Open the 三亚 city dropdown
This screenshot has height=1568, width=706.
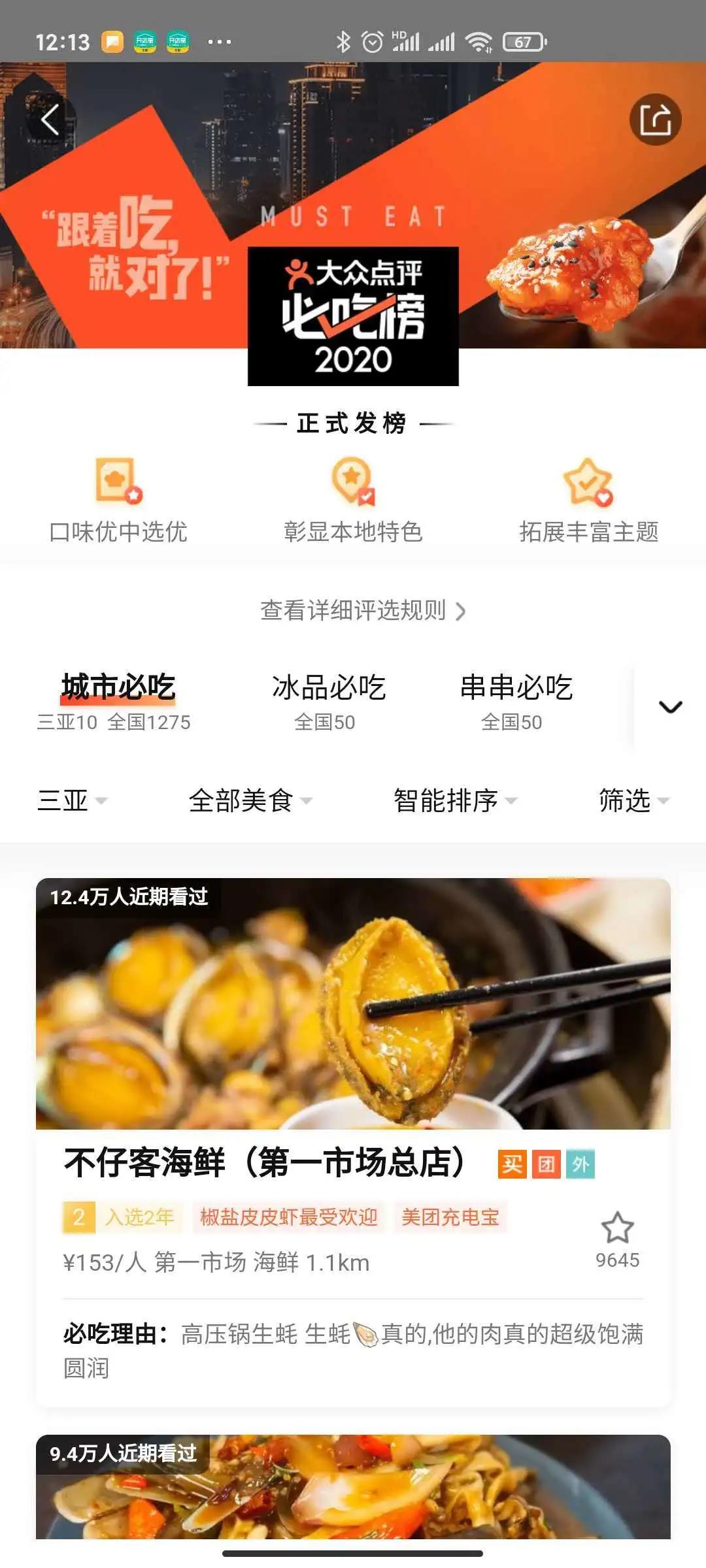72,800
